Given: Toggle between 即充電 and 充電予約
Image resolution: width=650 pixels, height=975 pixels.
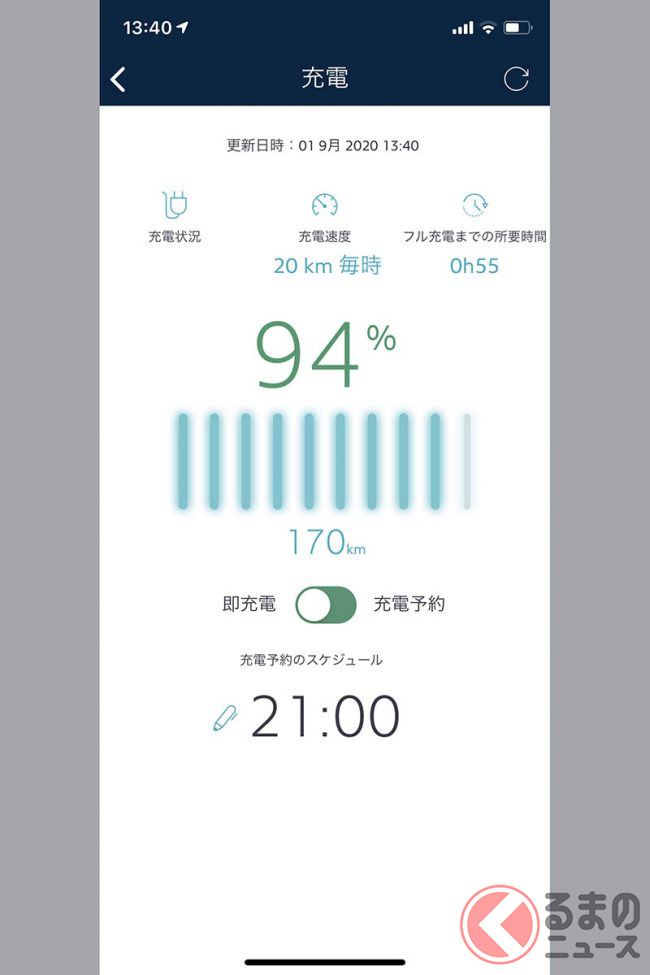Looking at the screenshot, I should 326,604.
